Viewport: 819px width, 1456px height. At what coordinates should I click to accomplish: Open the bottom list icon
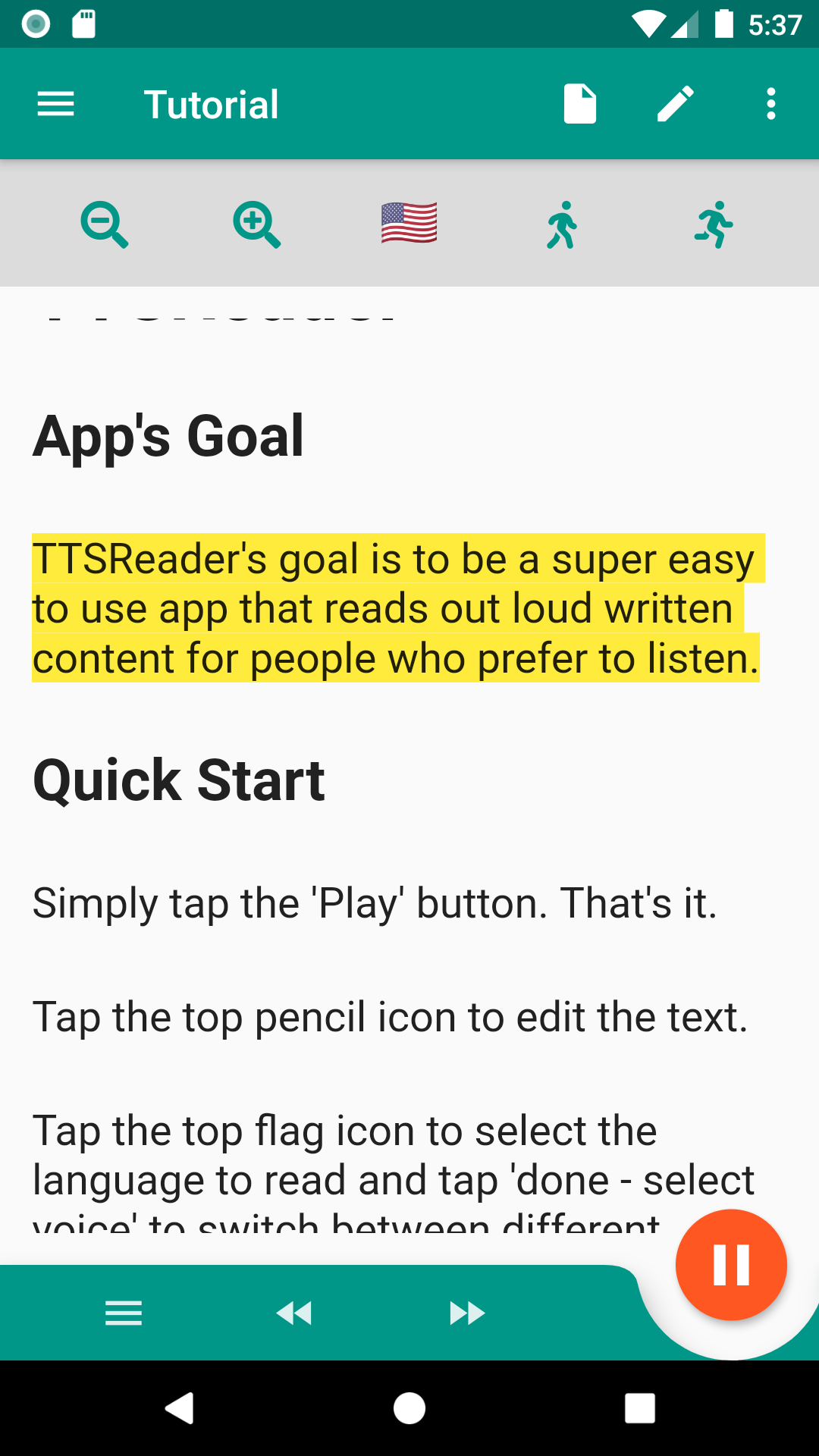tap(124, 1313)
